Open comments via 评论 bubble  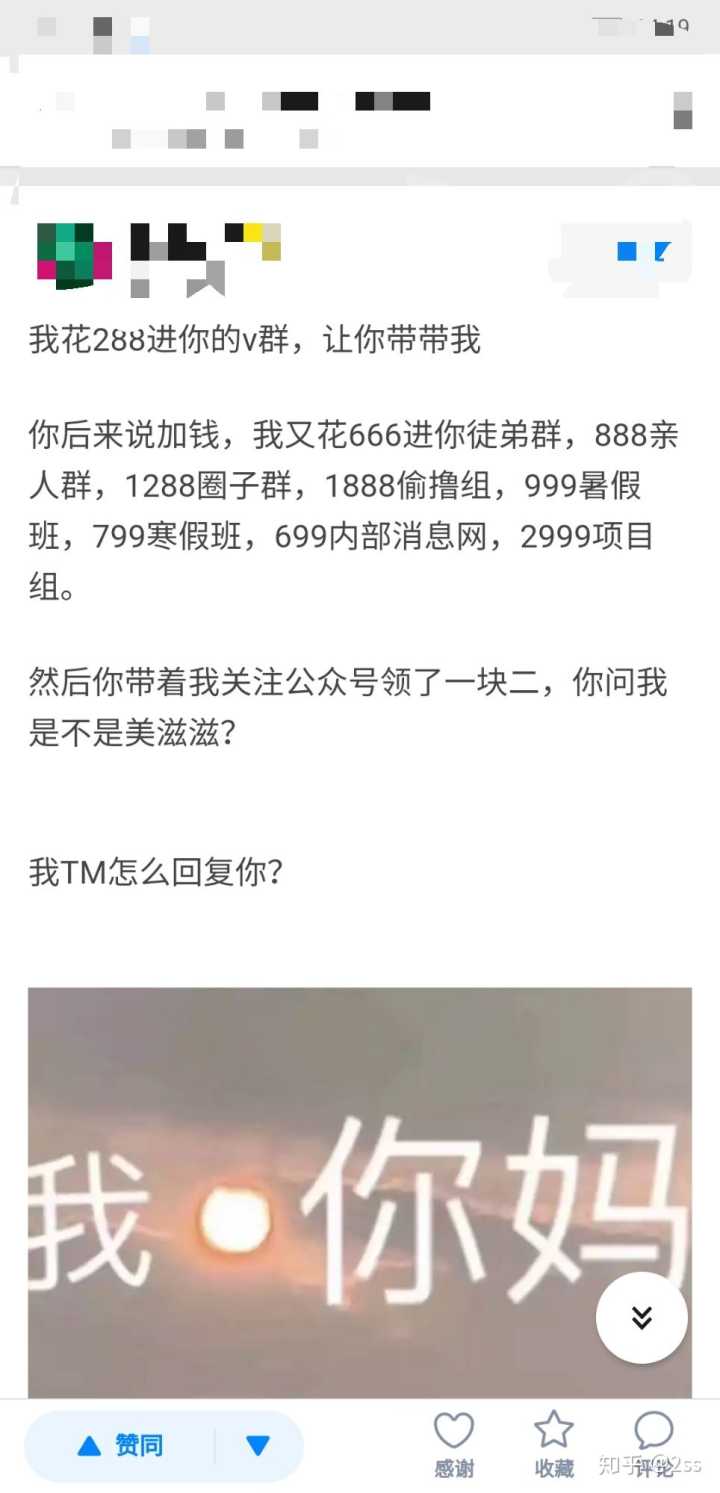653,1443
